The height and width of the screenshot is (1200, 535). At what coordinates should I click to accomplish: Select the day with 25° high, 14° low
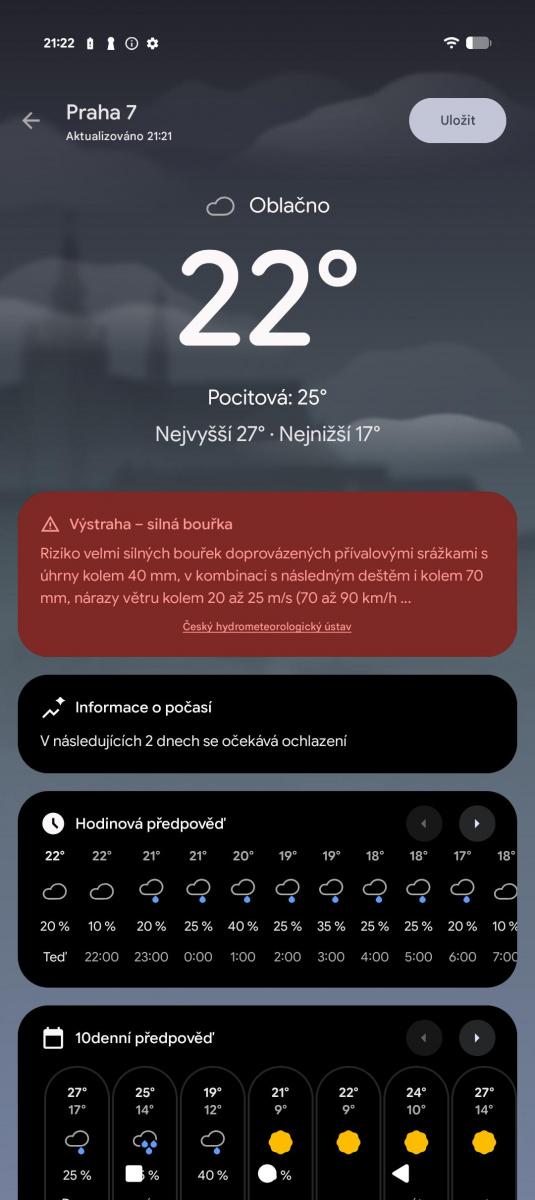(146, 1134)
